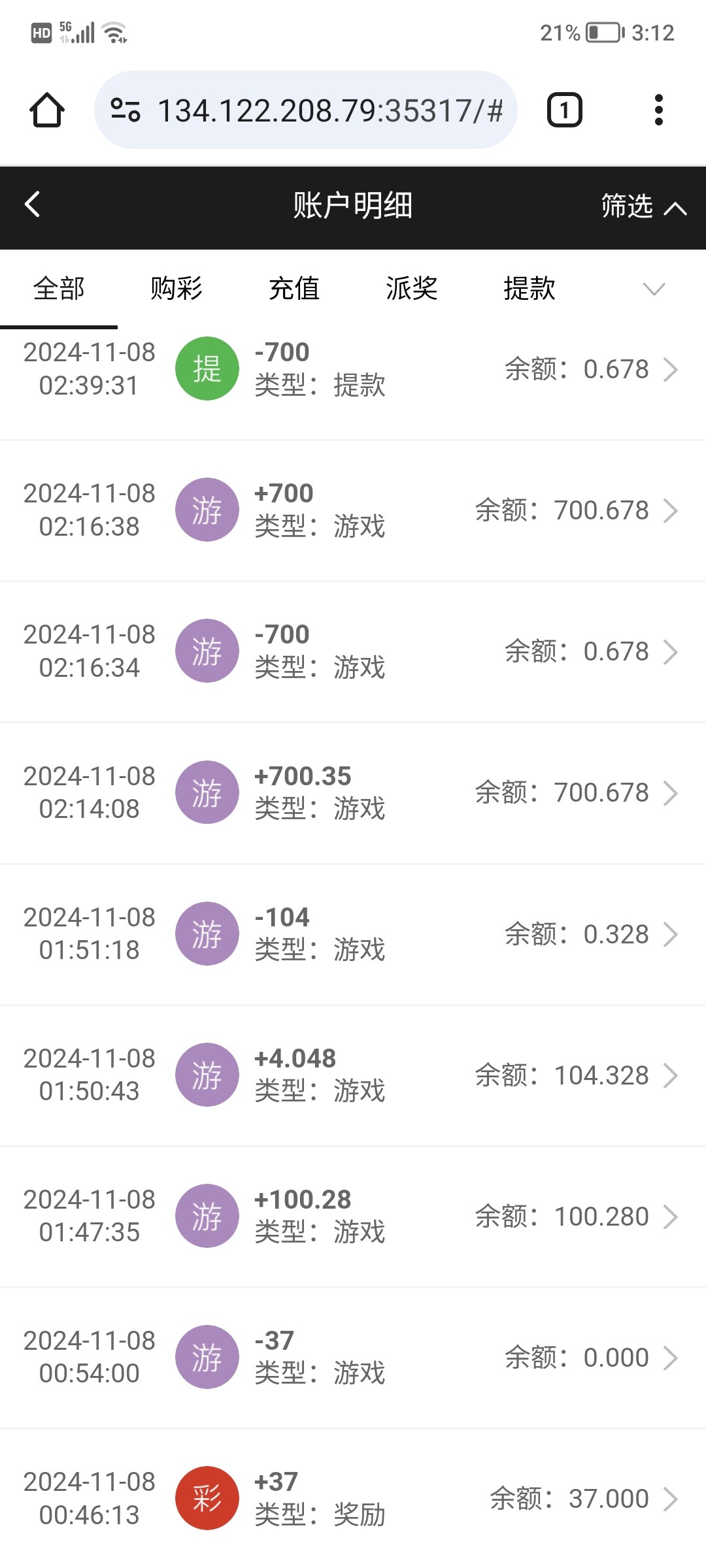Switch to the 购彩 tab
706x1568 pixels.
176,289
